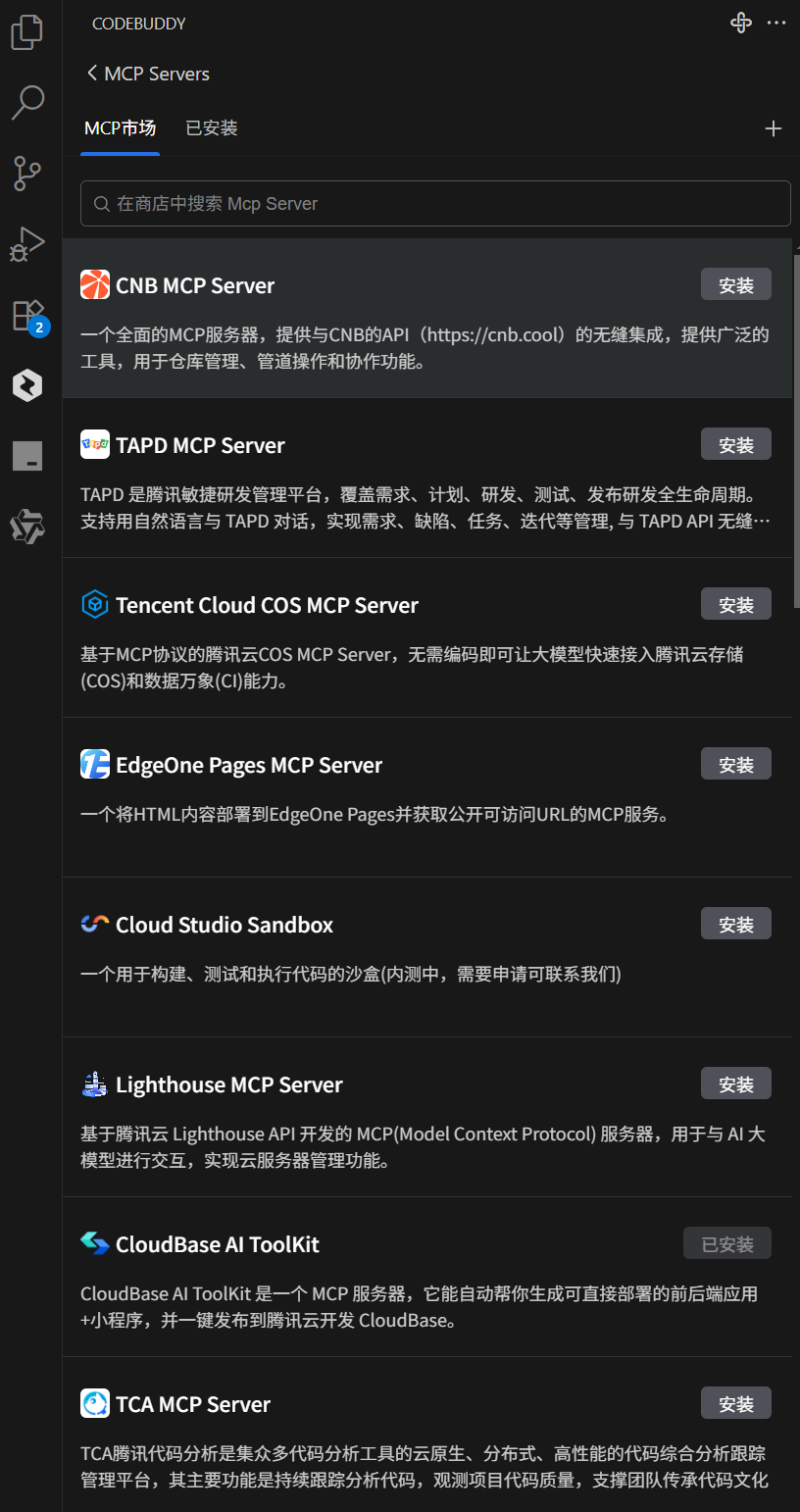Open Extensions view with badge 2
Image resolution: width=800 pixels, height=1512 pixels.
[x=27, y=315]
